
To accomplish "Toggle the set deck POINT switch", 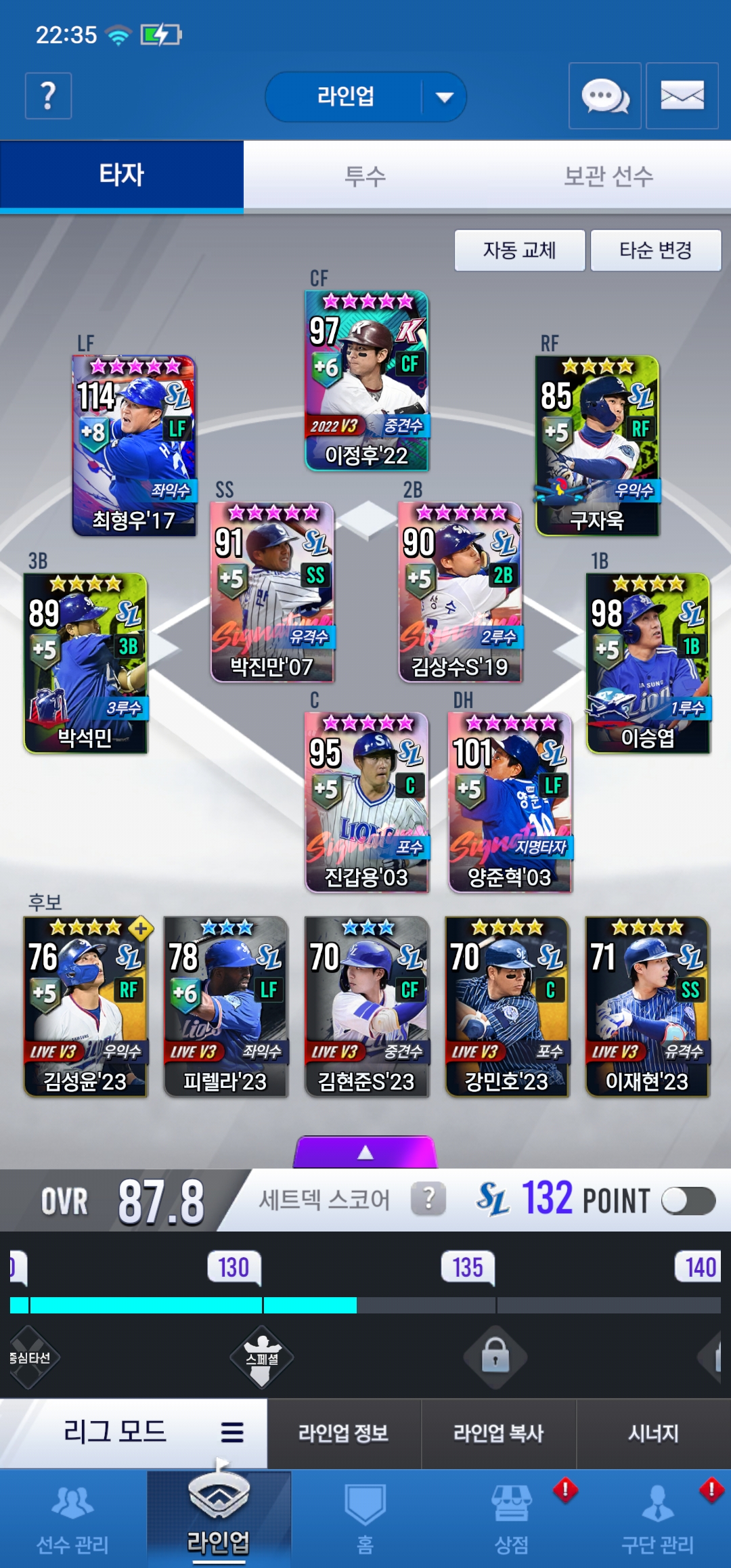I will click(x=688, y=1201).
